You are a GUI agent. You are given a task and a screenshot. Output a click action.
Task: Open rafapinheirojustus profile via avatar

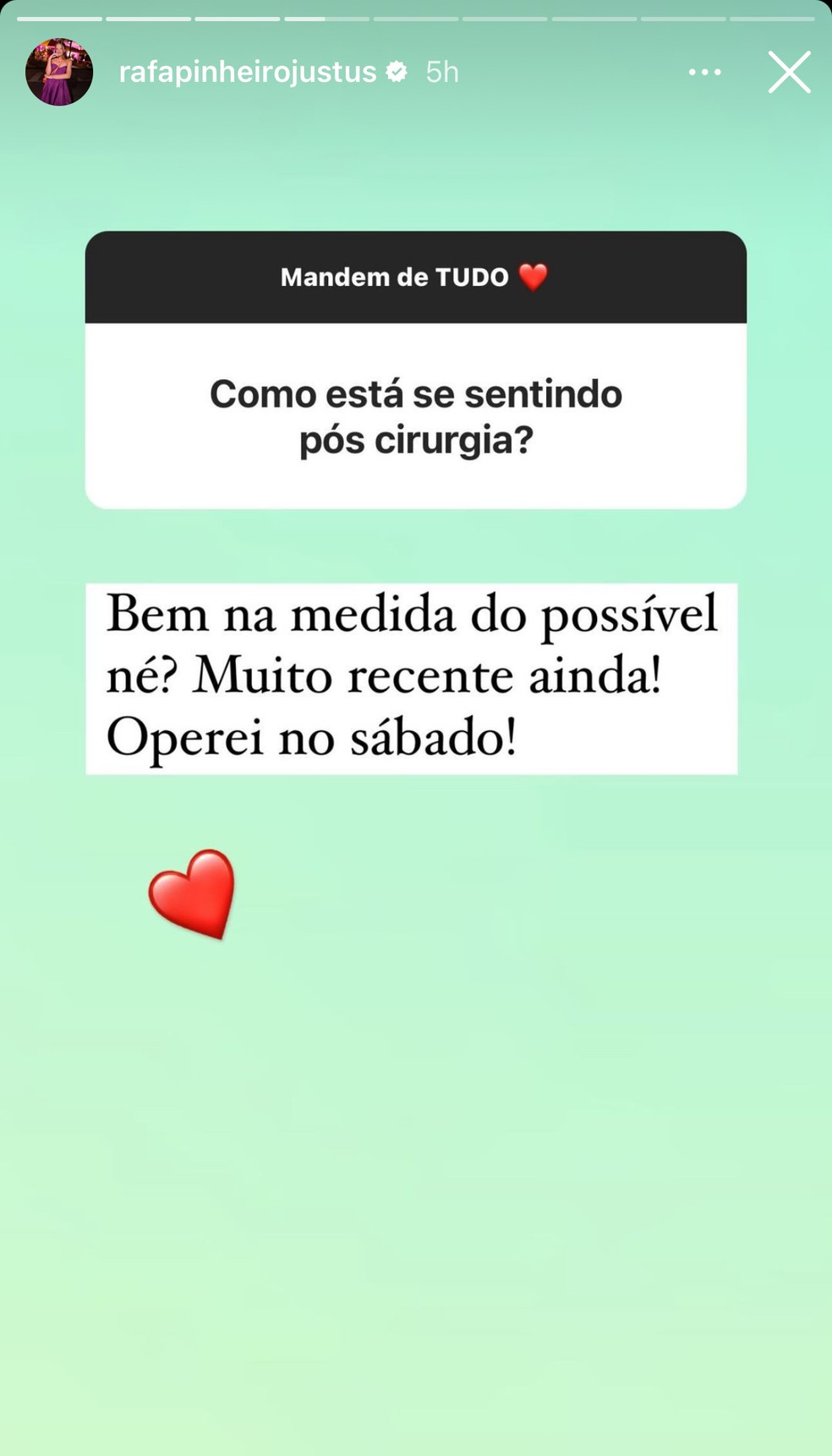tap(59, 72)
